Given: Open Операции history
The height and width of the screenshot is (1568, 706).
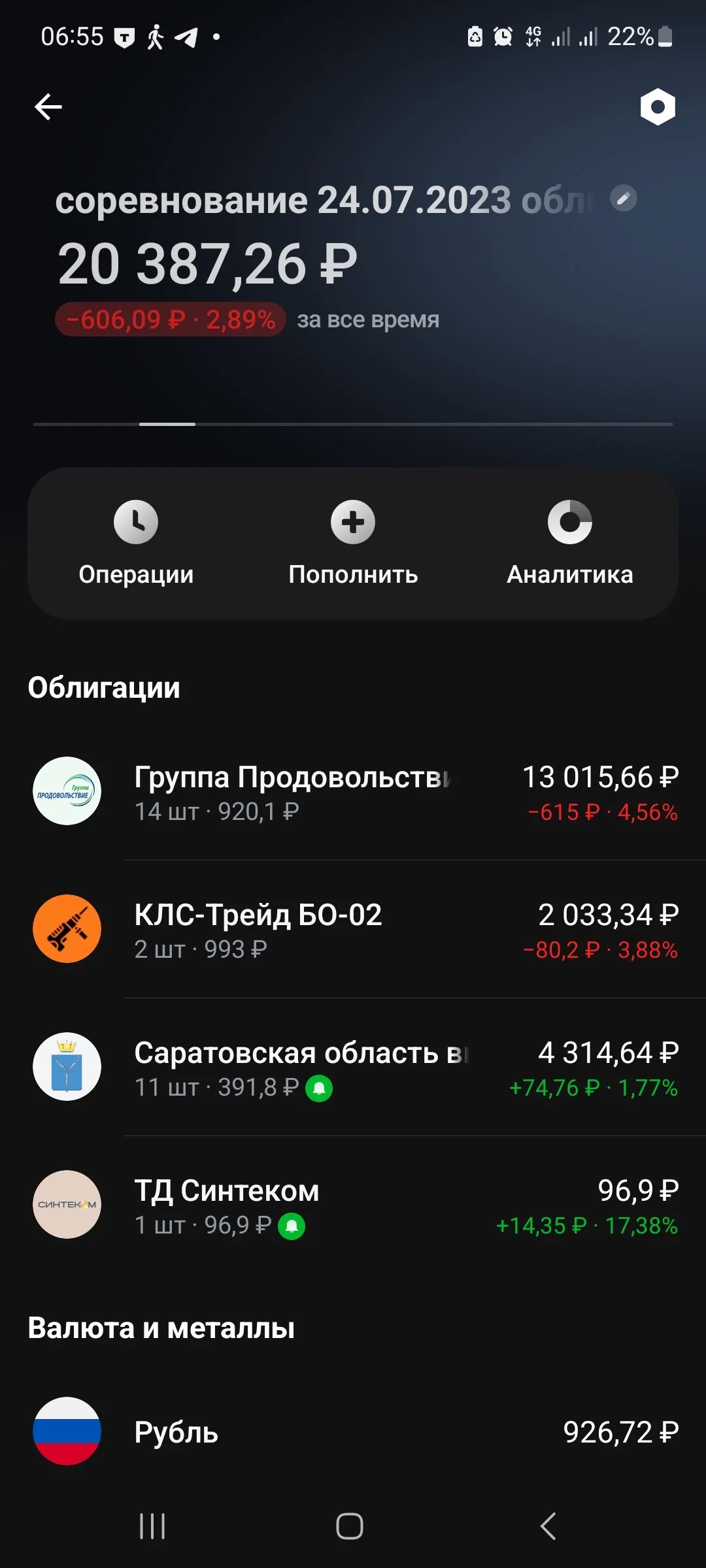Looking at the screenshot, I should 136,543.
